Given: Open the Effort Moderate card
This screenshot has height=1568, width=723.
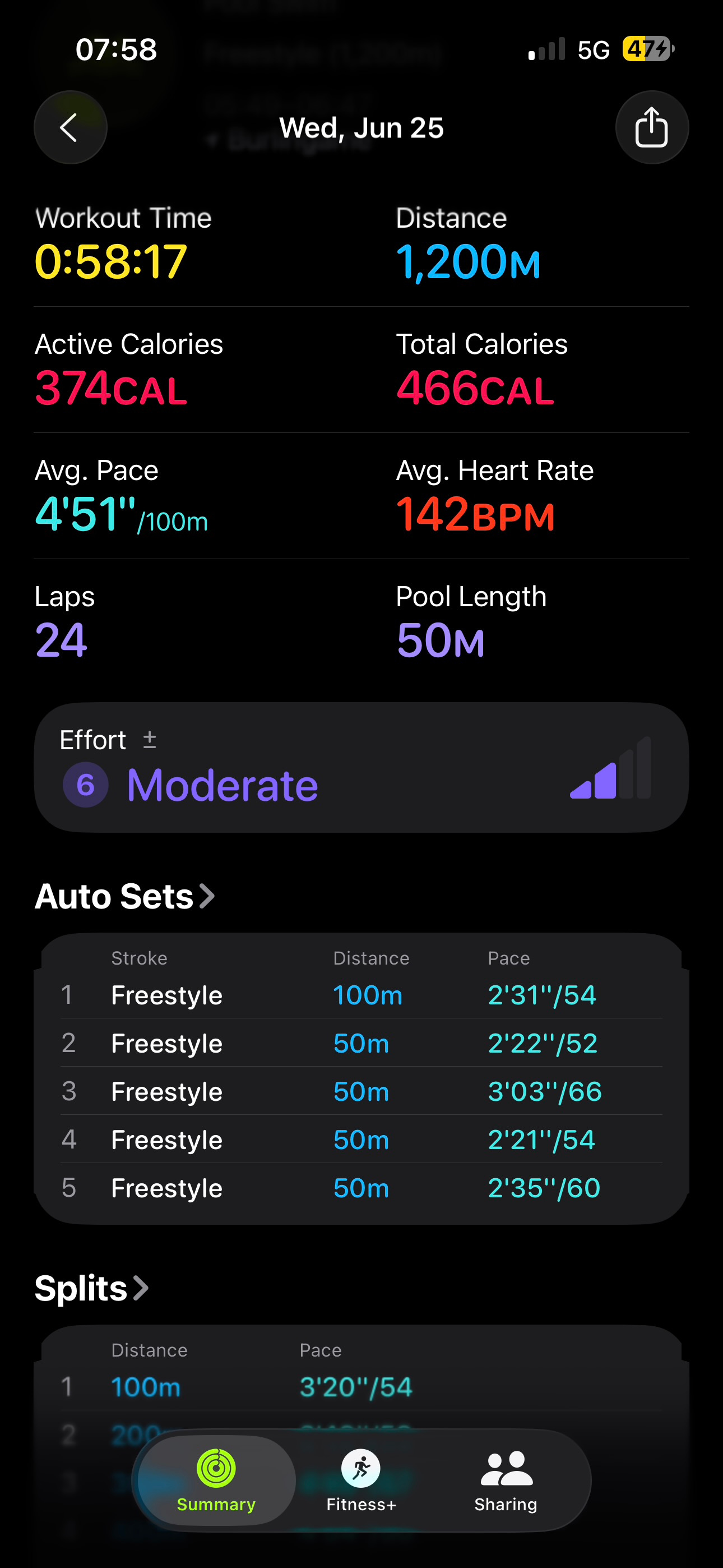Looking at the screenshot, I should point(361,768).
